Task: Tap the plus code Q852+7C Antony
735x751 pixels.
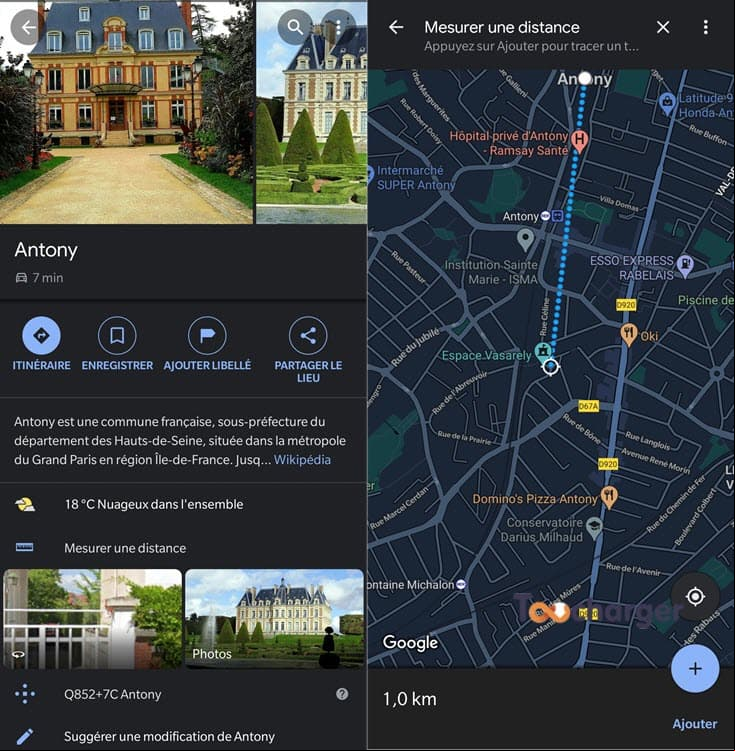Action: coord(112,694)
